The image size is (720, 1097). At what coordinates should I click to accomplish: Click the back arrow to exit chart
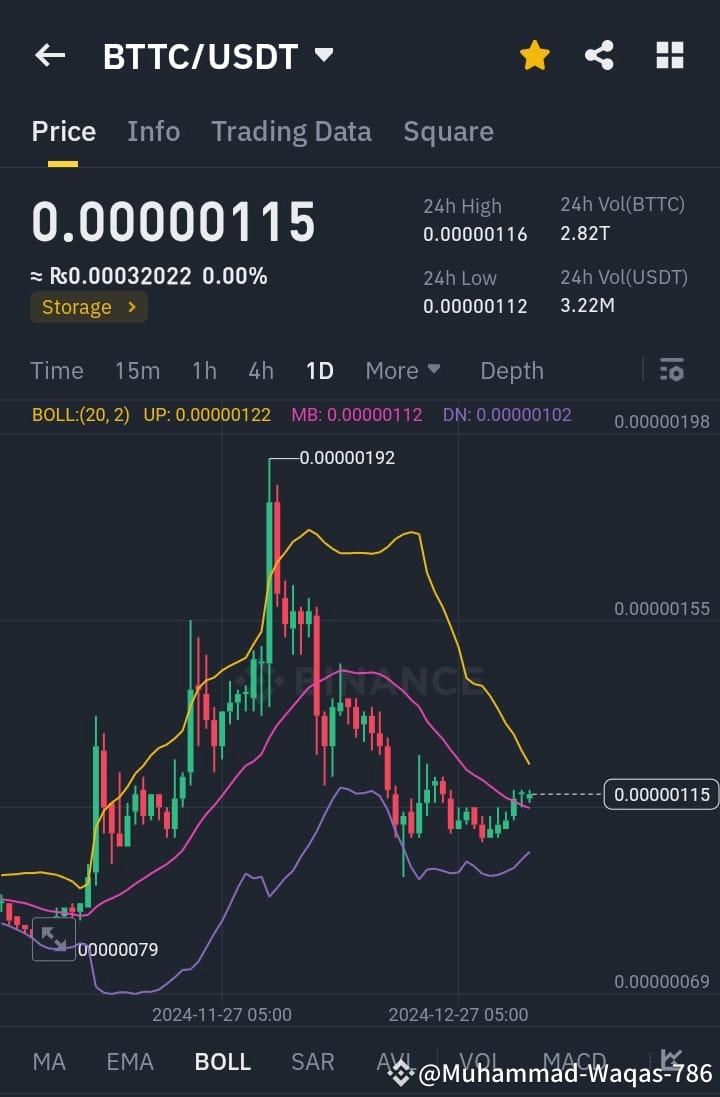tap(49, 55)
